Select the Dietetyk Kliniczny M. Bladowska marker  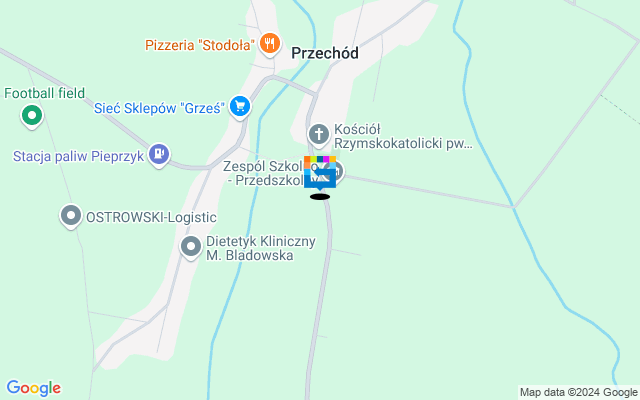pos(191,246)
